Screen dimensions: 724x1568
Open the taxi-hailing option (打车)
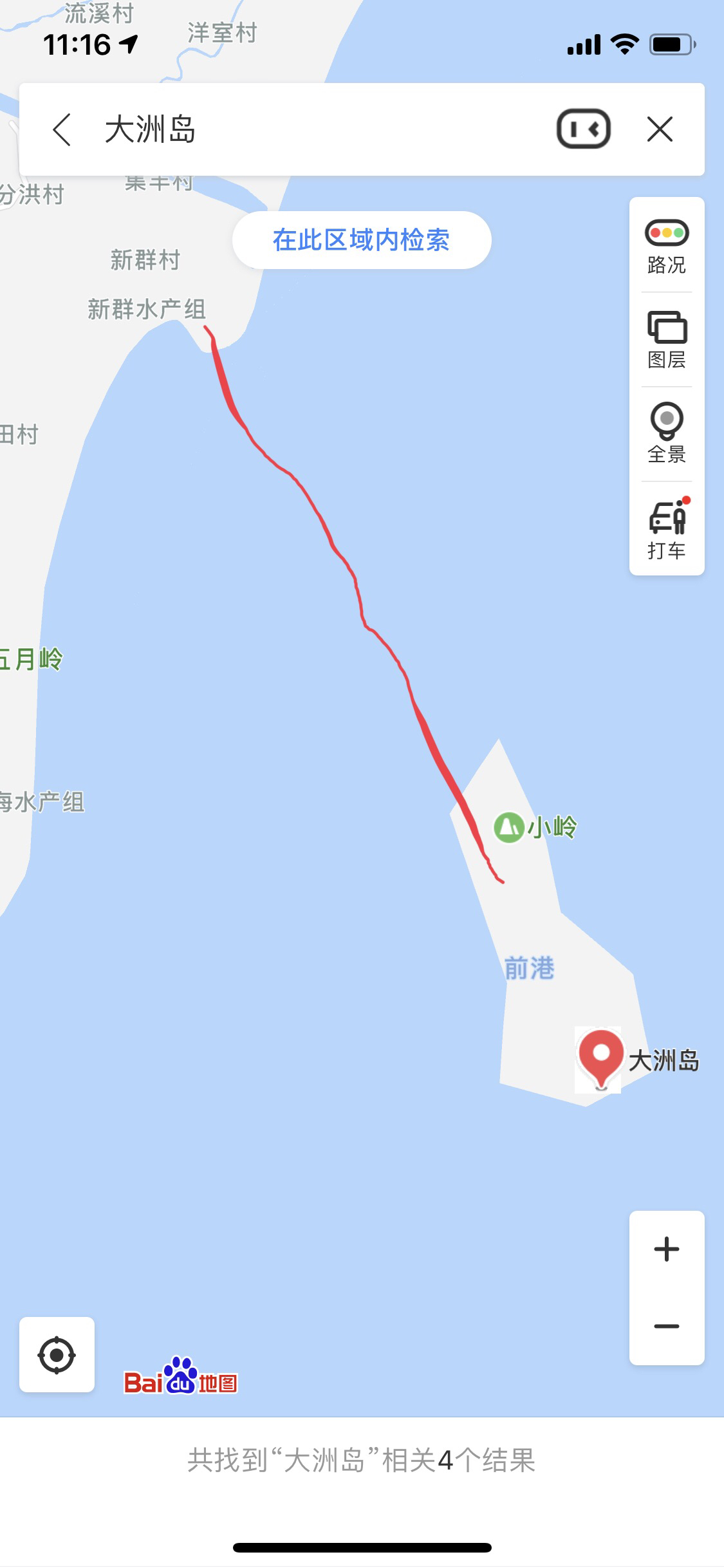point(667,529)
